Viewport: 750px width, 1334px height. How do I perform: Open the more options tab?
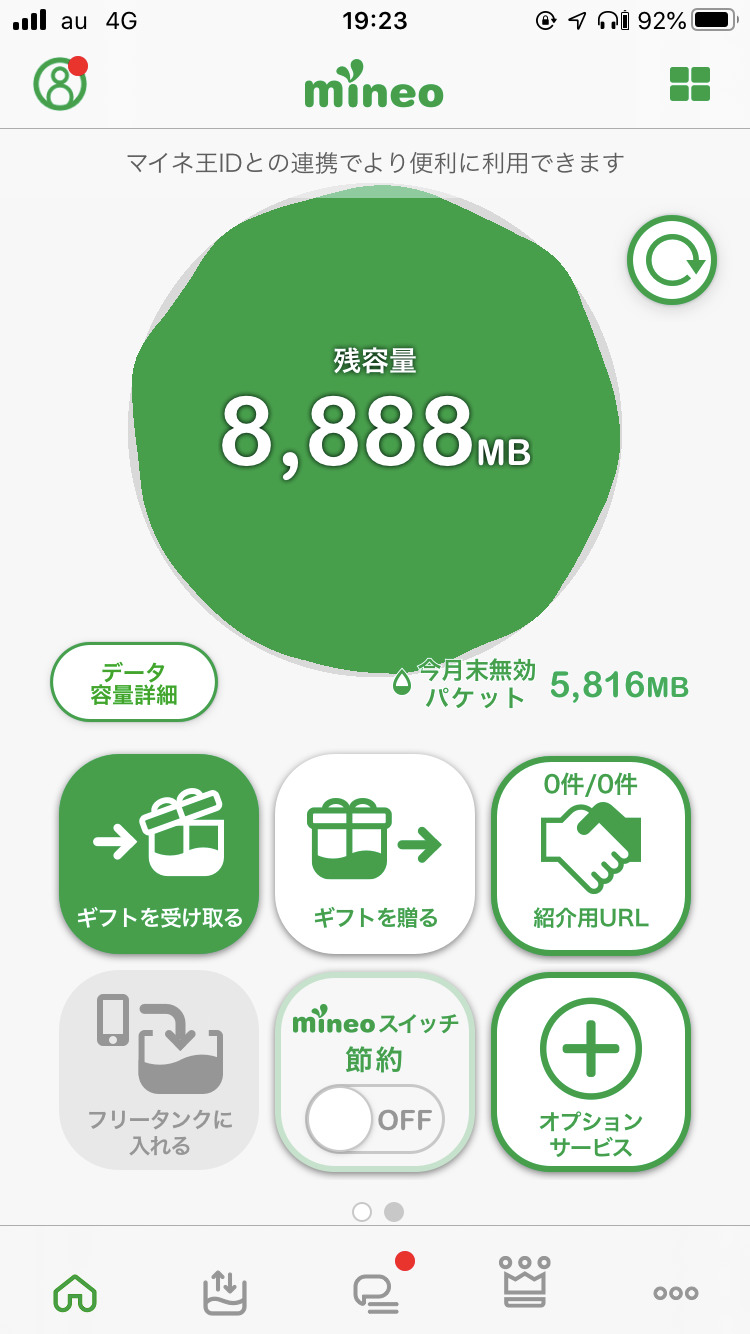675,1292
